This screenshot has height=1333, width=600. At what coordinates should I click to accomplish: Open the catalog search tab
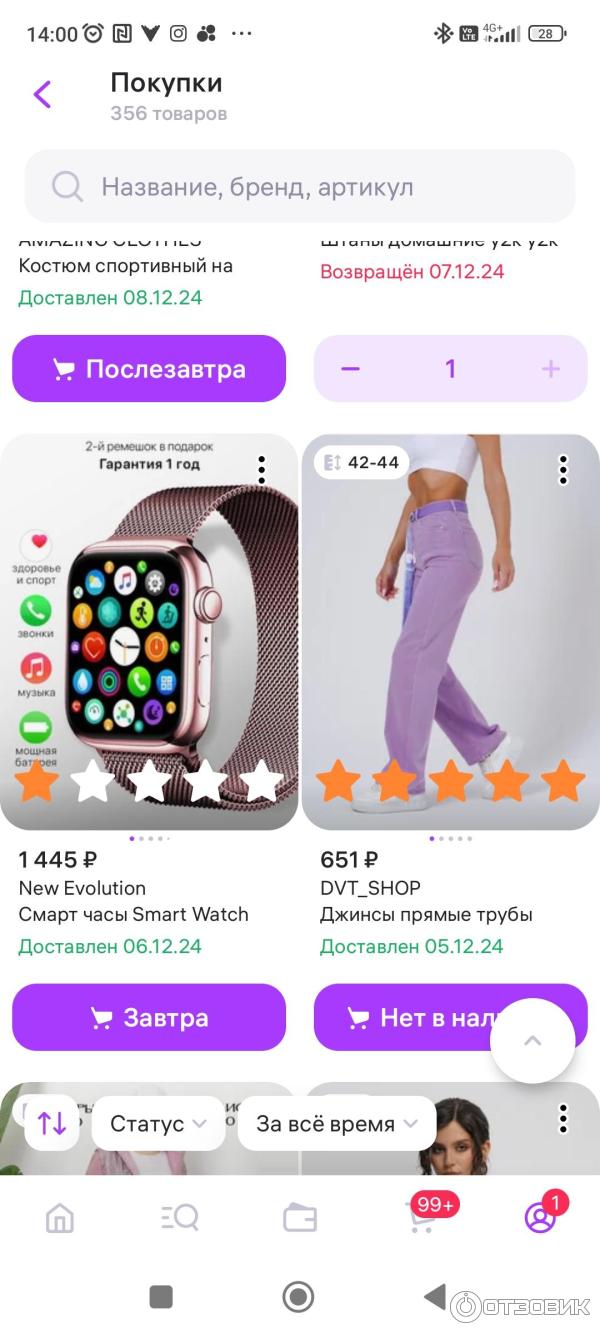pyautogui.click(x=180, y=1217)
